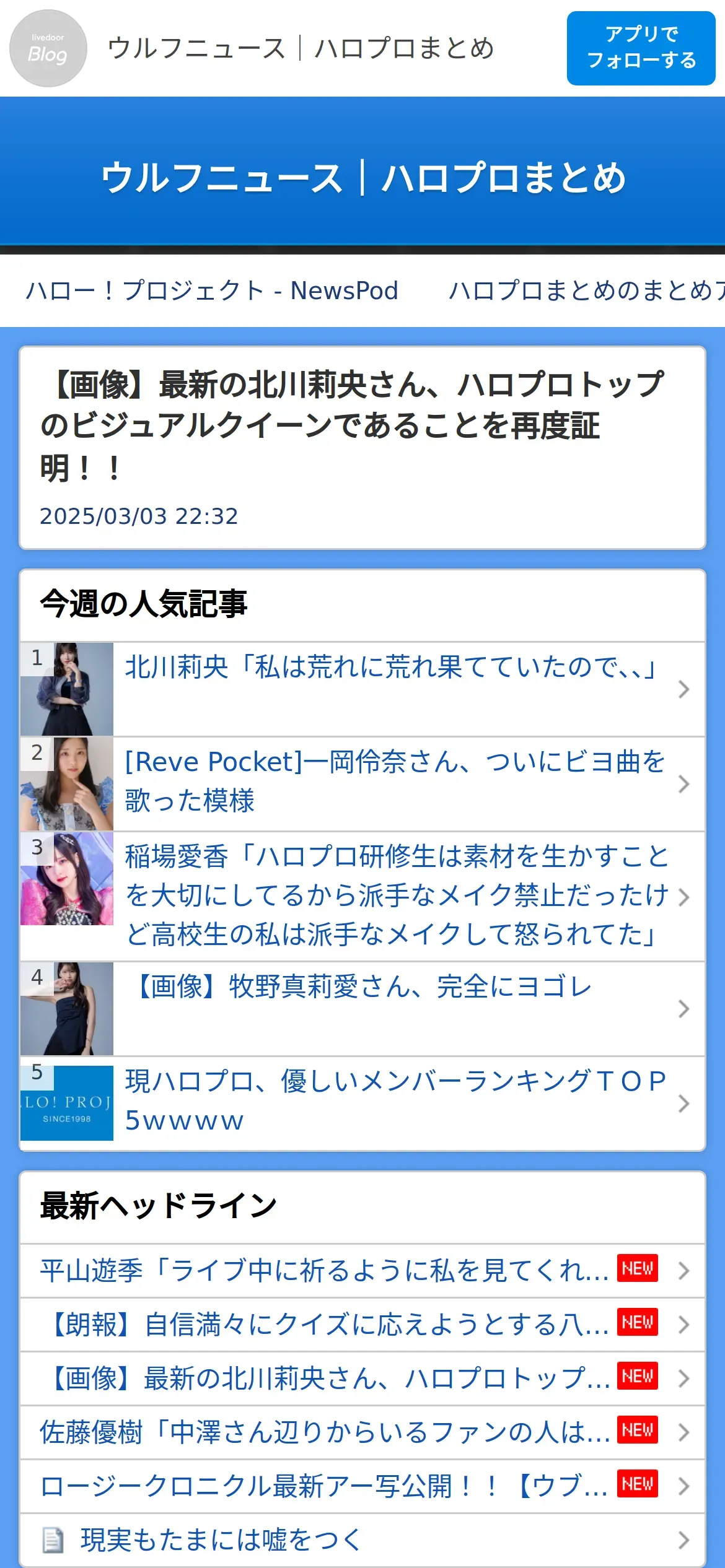Tap the アプリでフォローする button

click(x=641, y=48)
